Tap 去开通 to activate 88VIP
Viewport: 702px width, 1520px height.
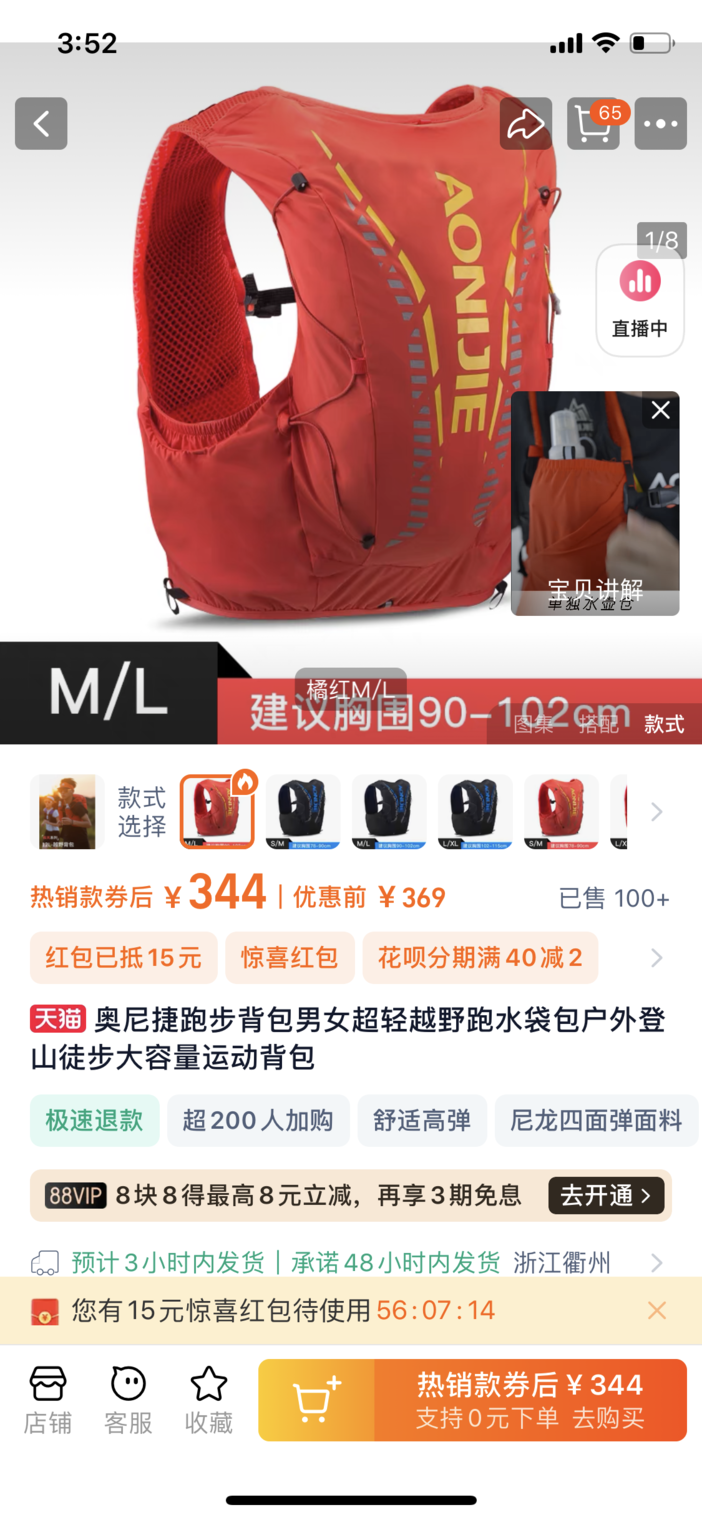(x=606, y=1195)
